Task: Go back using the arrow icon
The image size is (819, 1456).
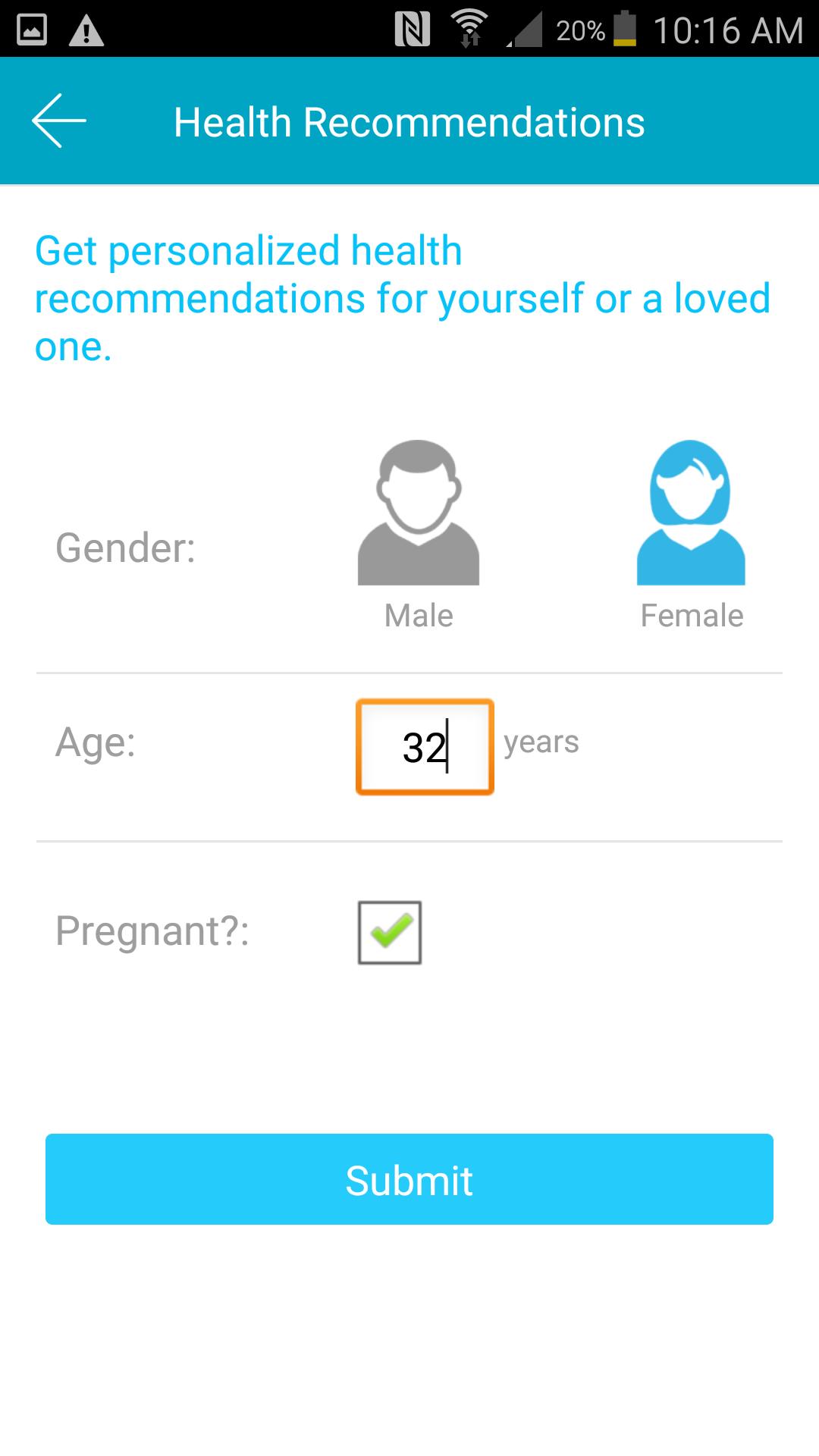Action: pyautogui.click(x=59, y=121)
